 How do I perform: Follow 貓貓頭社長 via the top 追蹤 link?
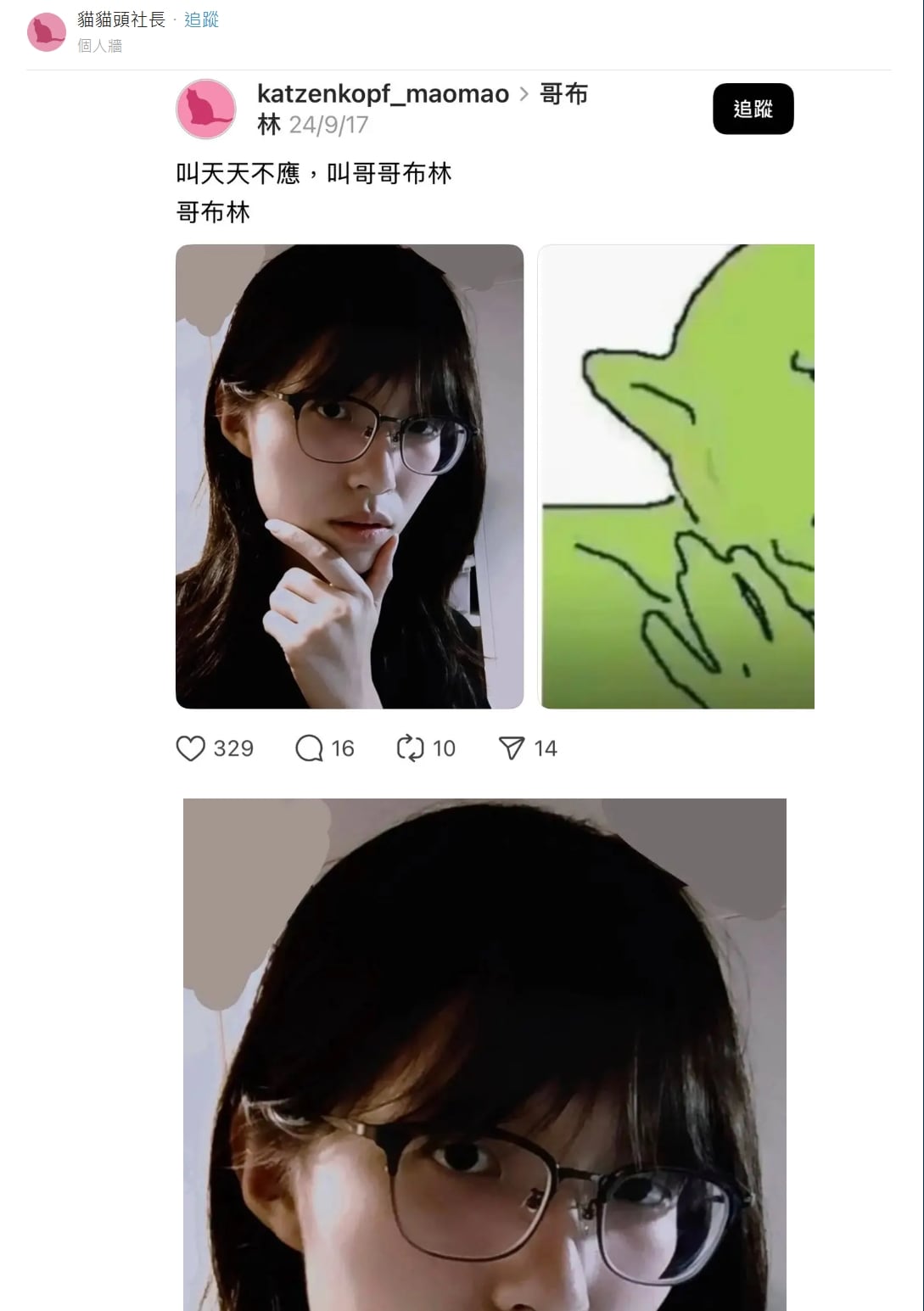[x=201, y=20]
